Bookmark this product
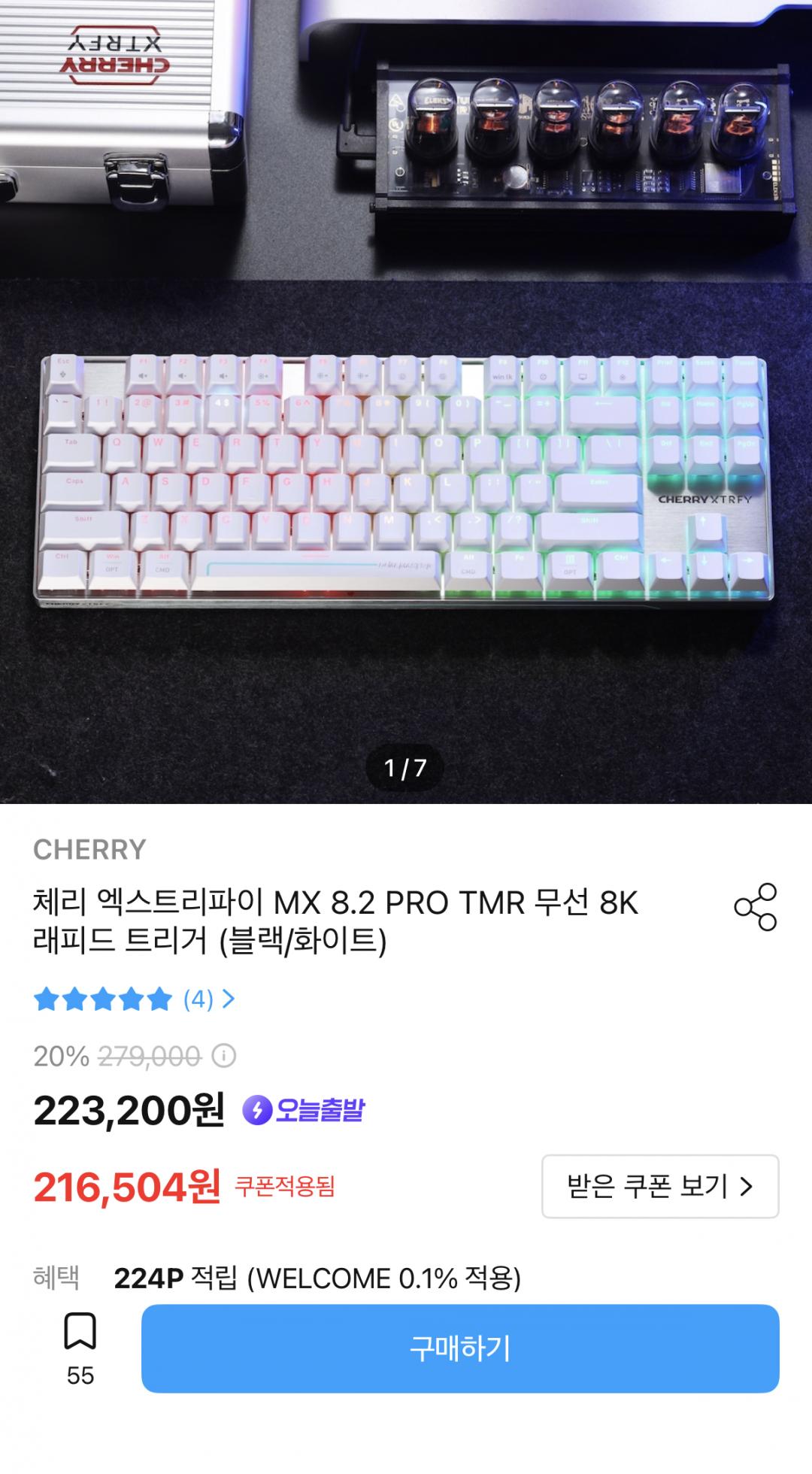812x1474 pixels. click(80, 1331)
